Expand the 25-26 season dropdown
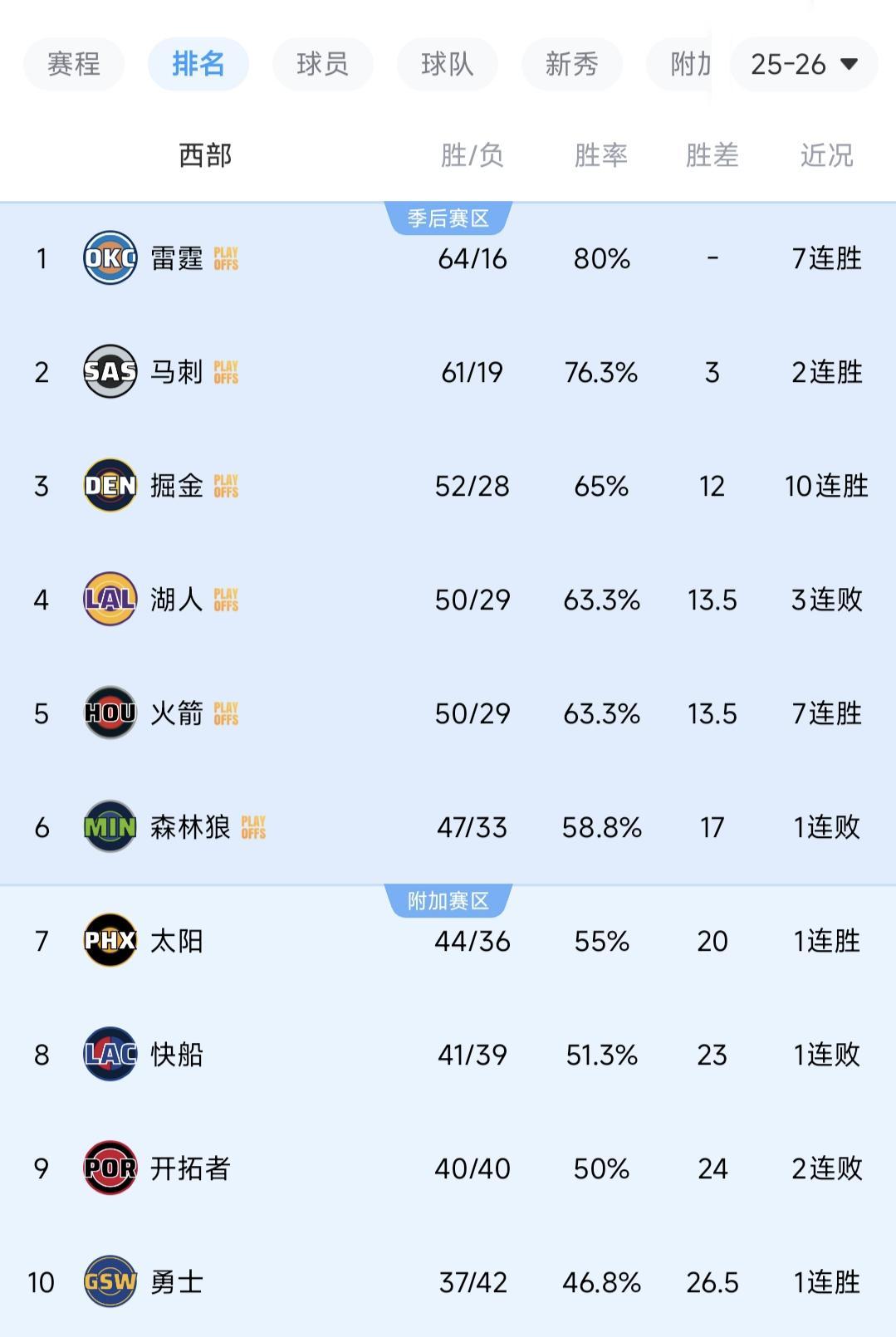The width and height of the screenshot is (896, 1337). click(x=803, y=64)
